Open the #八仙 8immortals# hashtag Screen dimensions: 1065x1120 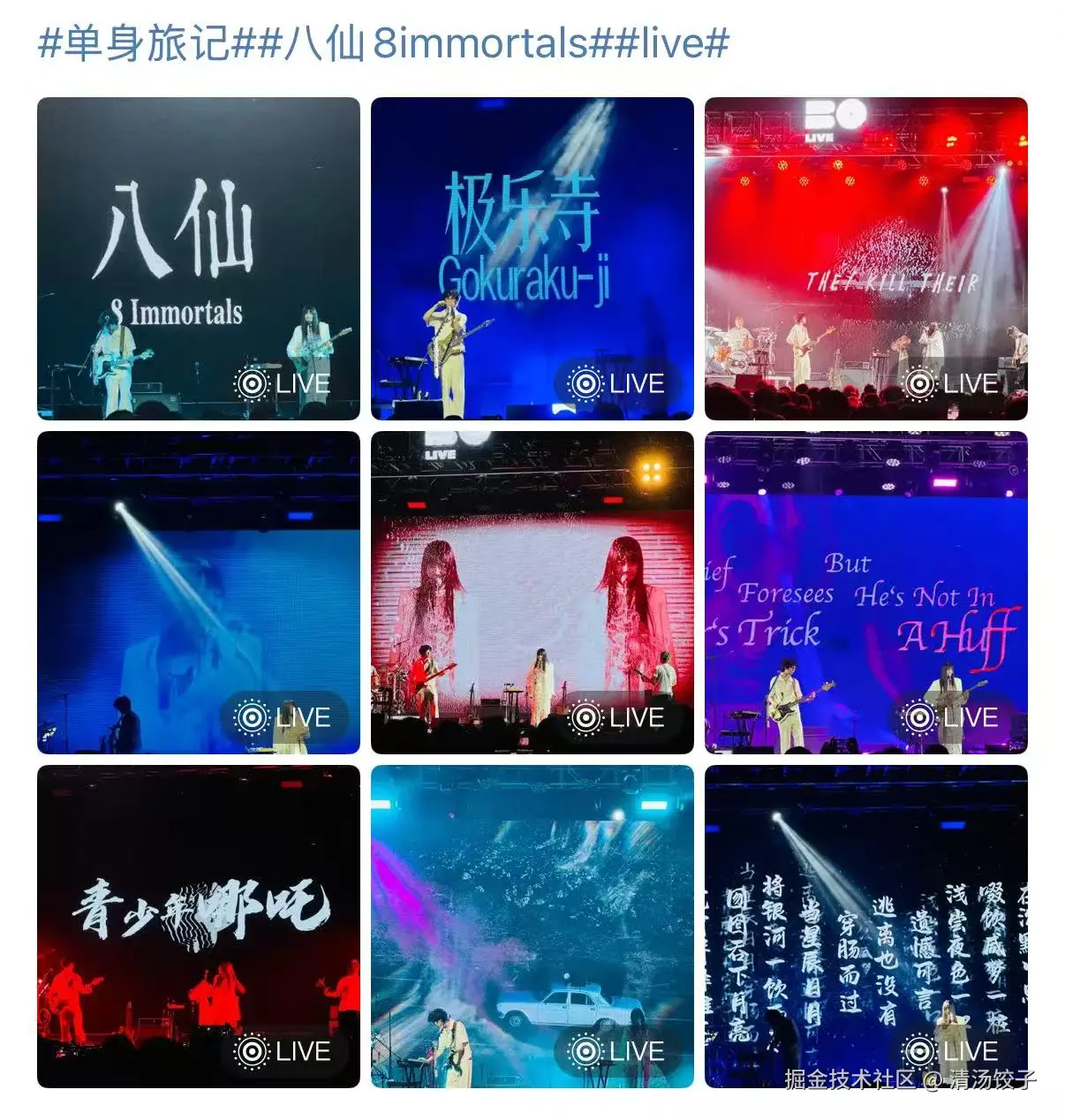pos(434,42)
